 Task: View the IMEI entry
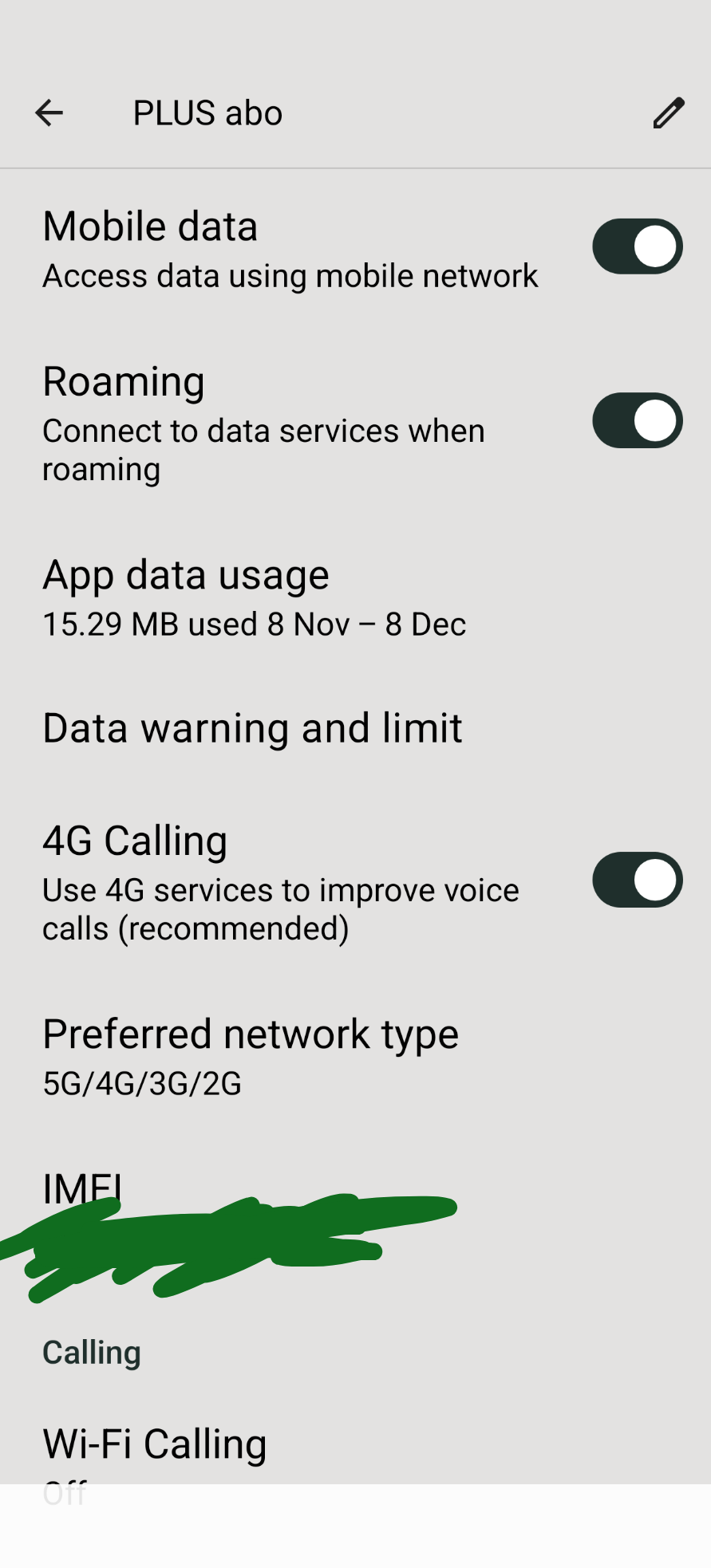tap(84, 1190)
